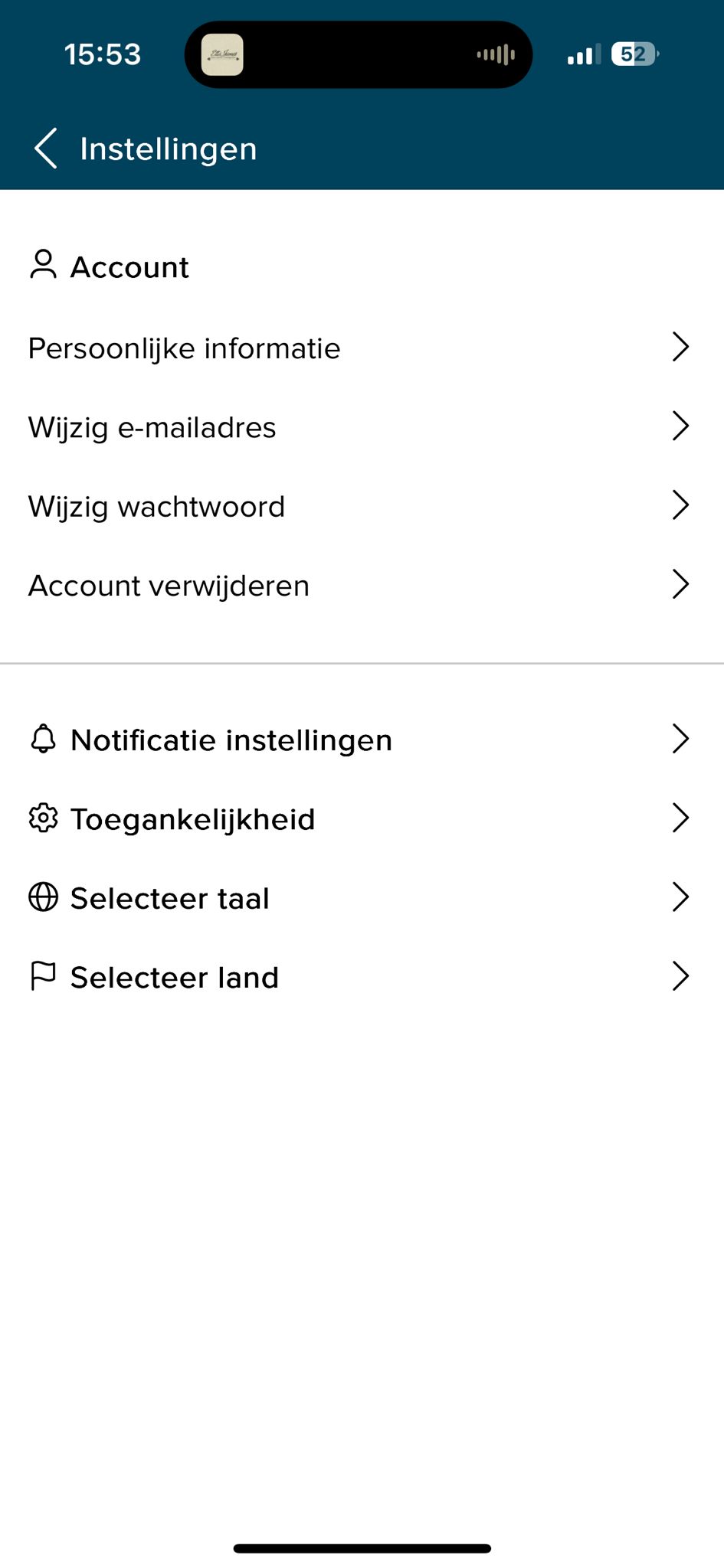
Task: Tap the bell icon for Notificatie instellingen
Action: (44, 739)
